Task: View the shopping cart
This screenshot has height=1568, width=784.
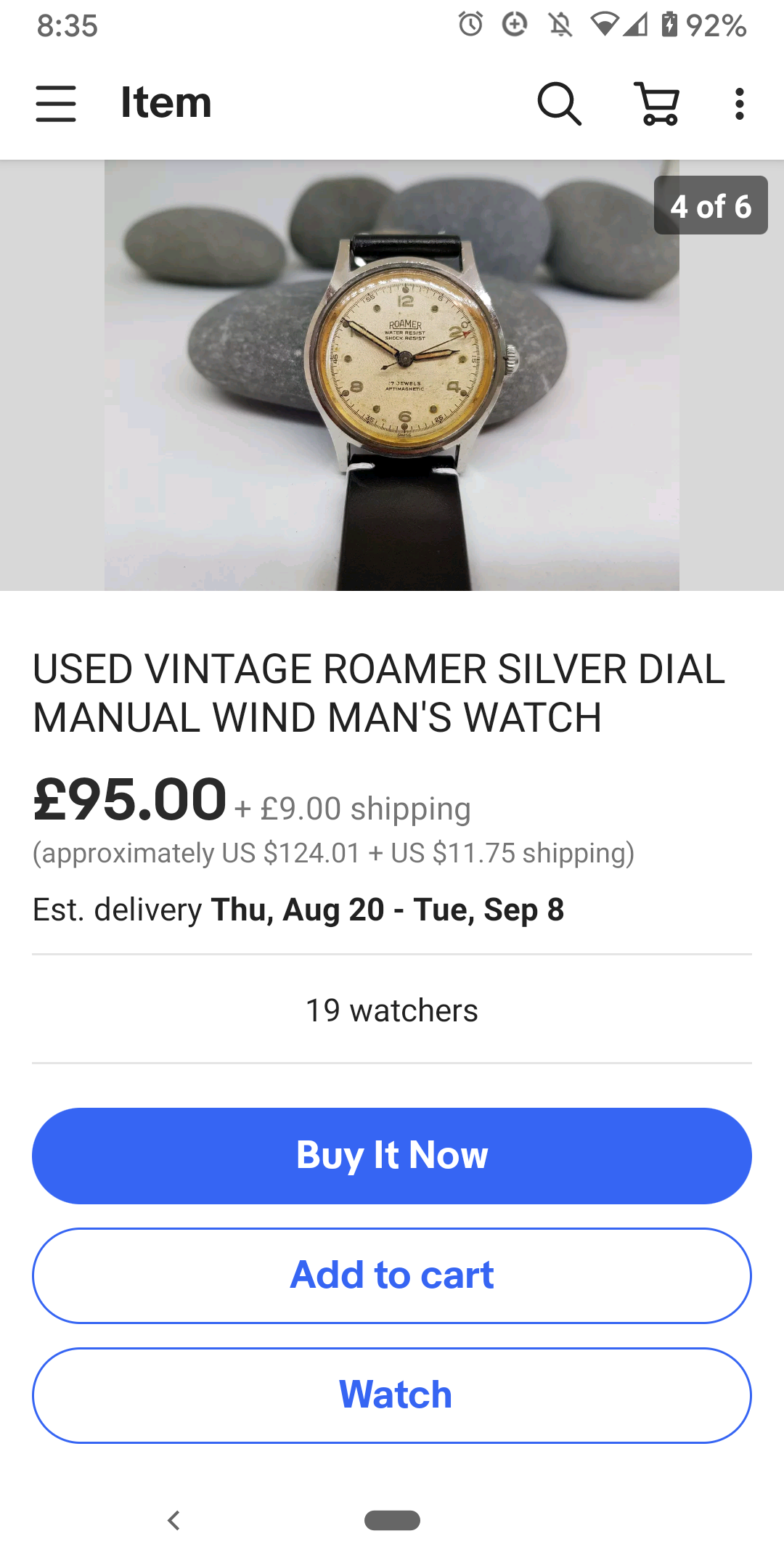Action: click(x=658, y=103)
